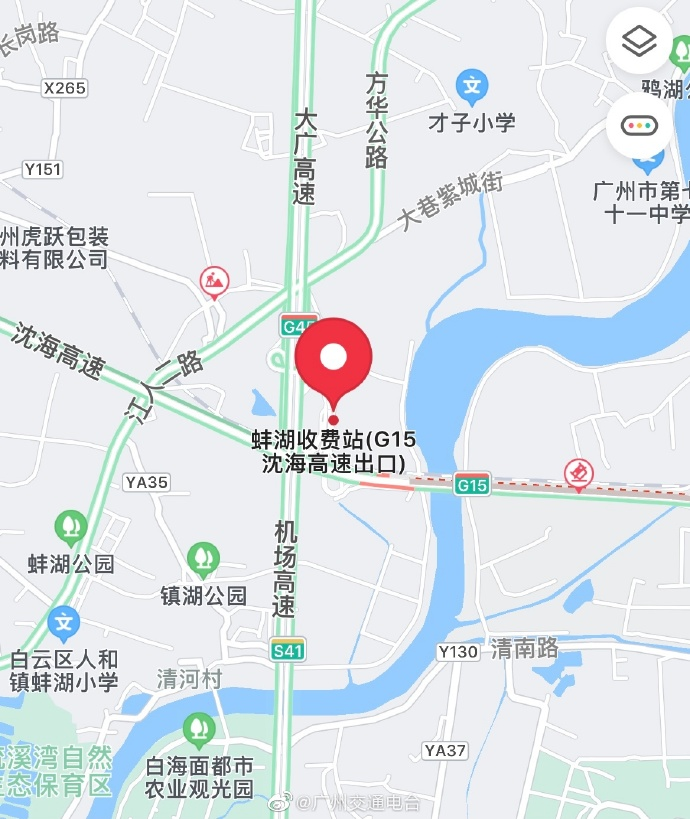Toggle the traffic conditions layer button
The image size is (690, 819).
[x=639, y=126]
